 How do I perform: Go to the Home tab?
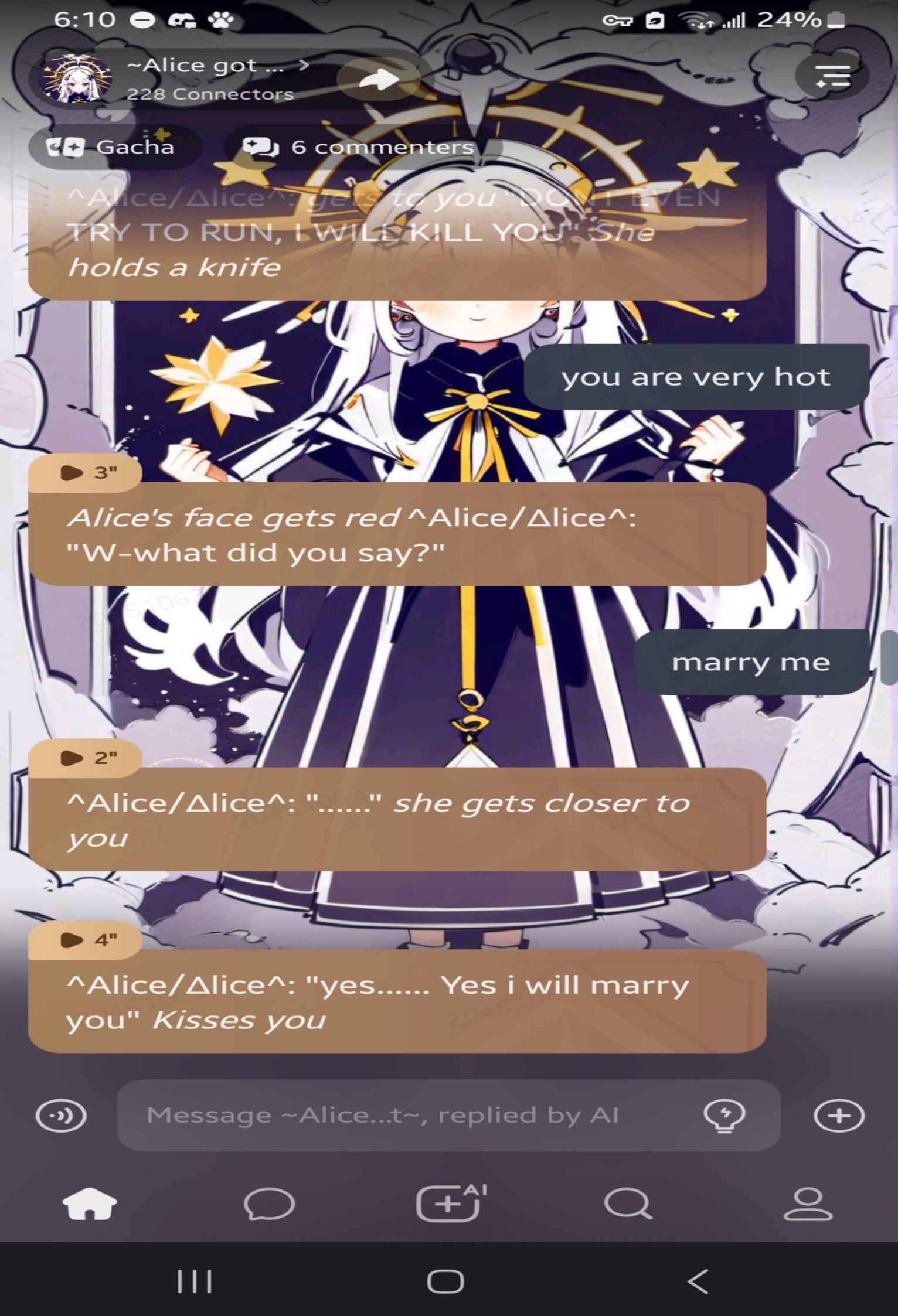point(90,1204)
